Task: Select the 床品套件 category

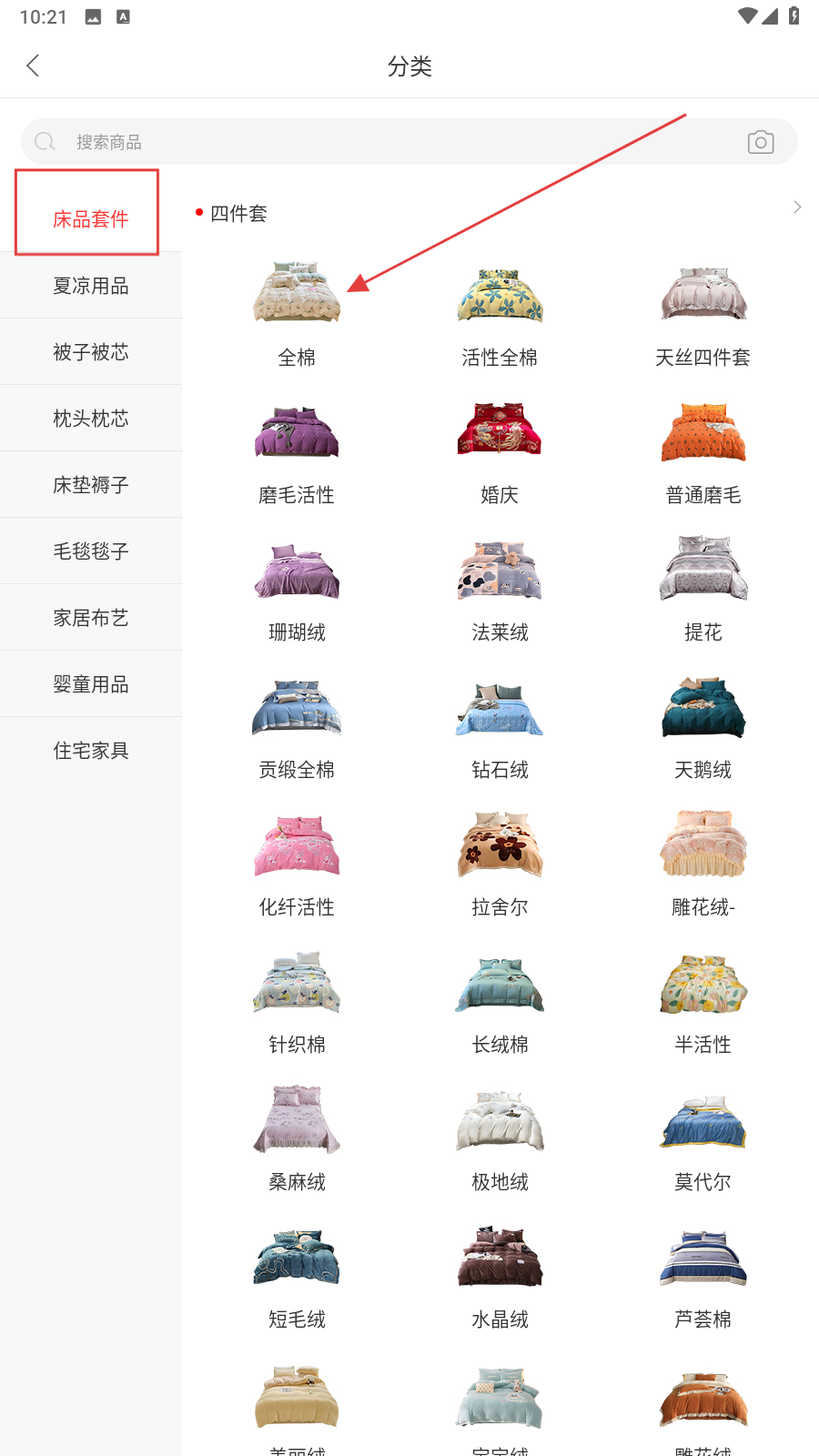Action: pyautogui.click(x=90, y=218)
